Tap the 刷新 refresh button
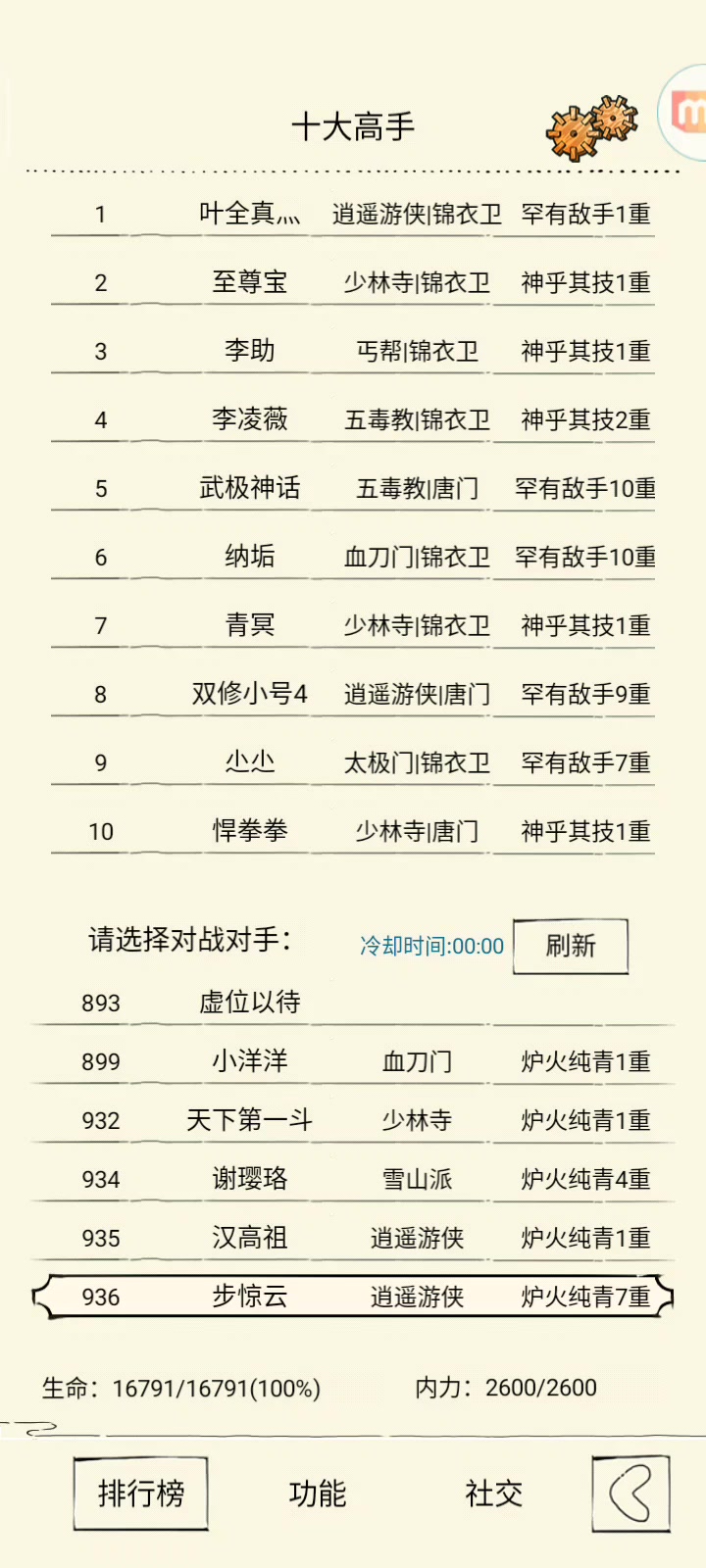Image resolution: width=706 pixels, height=1568 pixels. pos(571,946)
